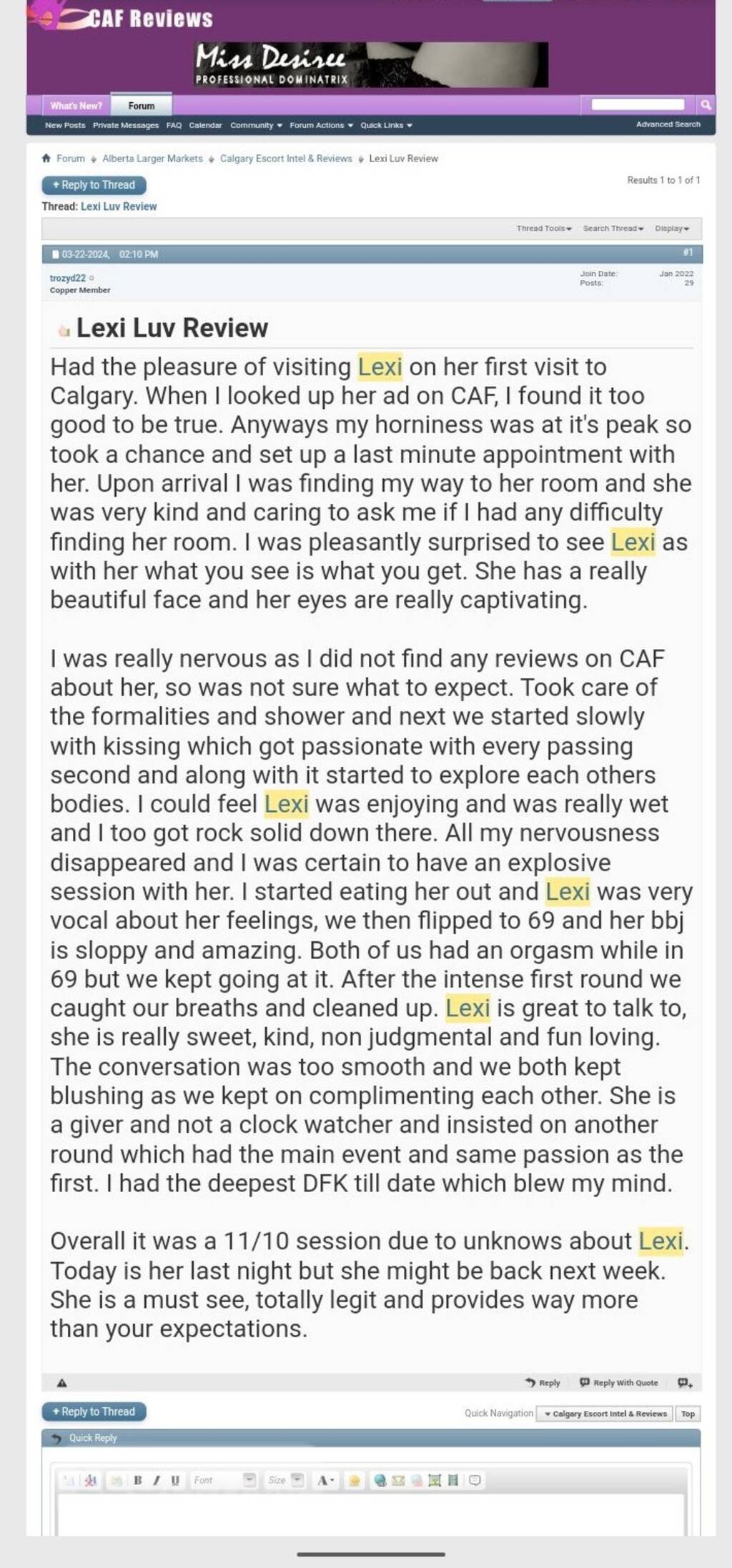This screenshot has width=732, height=1568.
Task: Go to Alberta Larger Markets breadcrumb
Action: pos(152,159)
